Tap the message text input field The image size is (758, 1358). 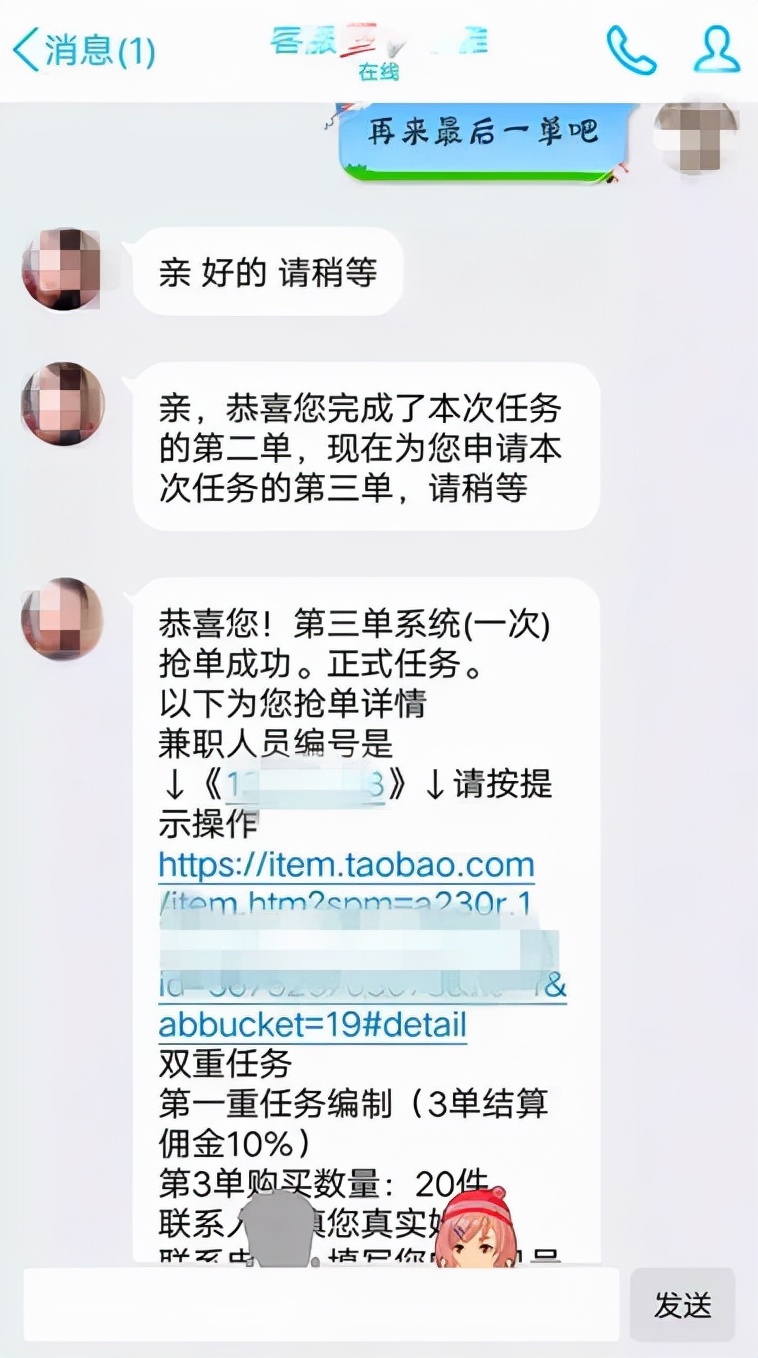click(320, 1306)
